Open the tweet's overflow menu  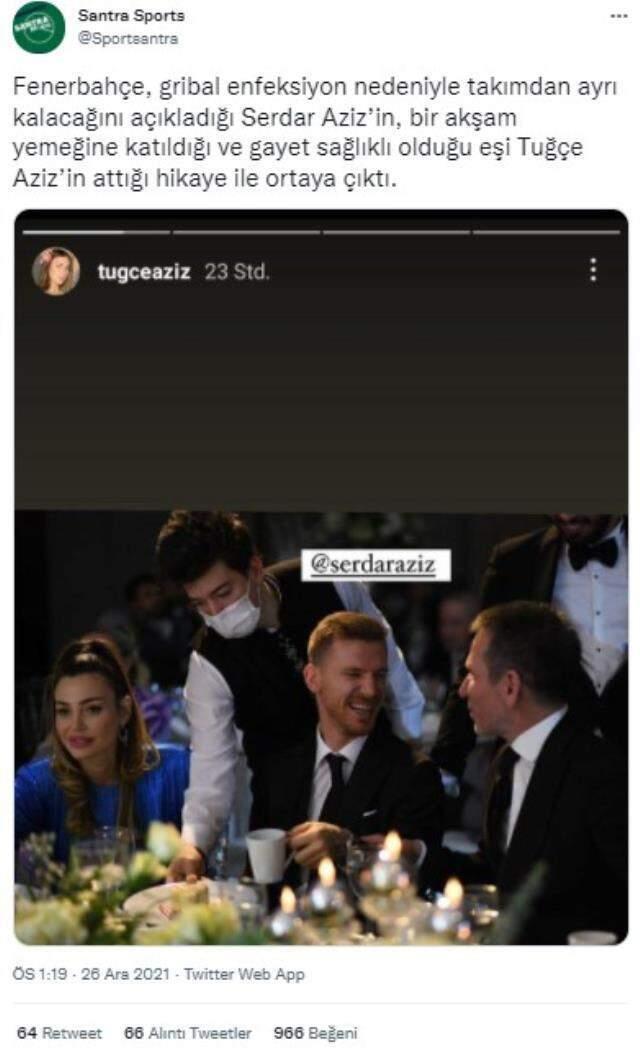point(619,18)
